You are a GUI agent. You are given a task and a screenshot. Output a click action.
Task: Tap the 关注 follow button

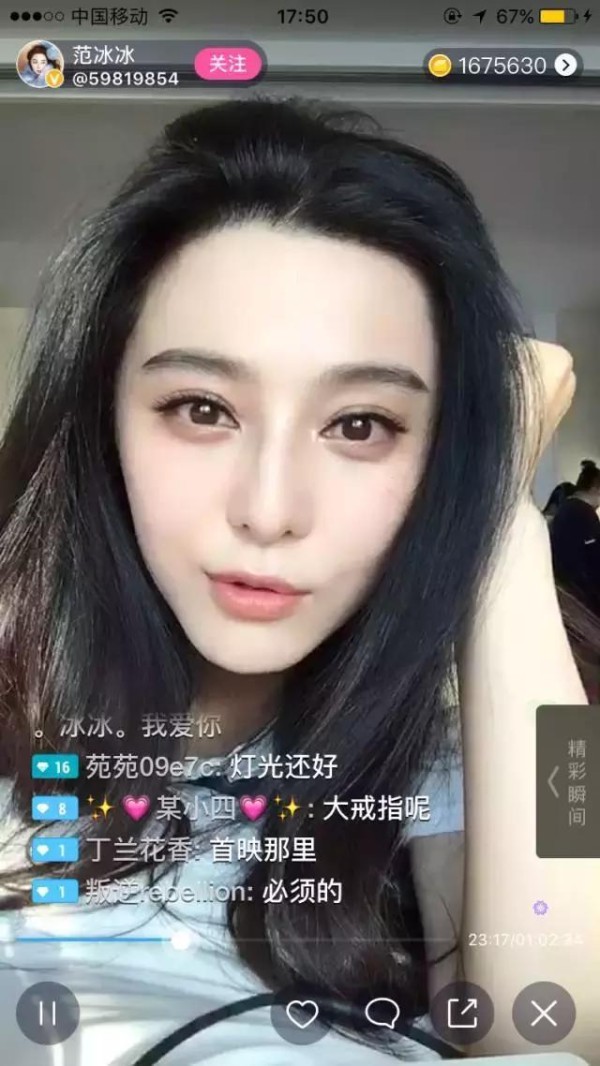pos(228,65)
